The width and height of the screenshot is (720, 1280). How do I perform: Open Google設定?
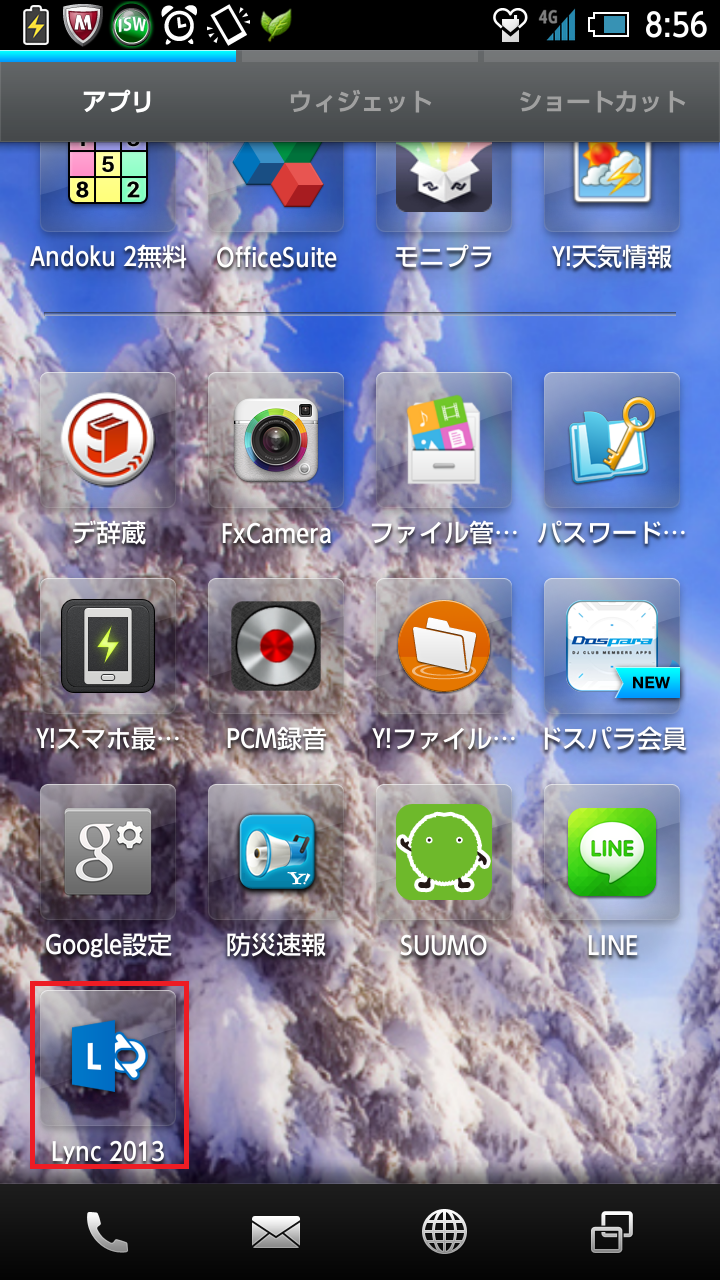(108, 852)
